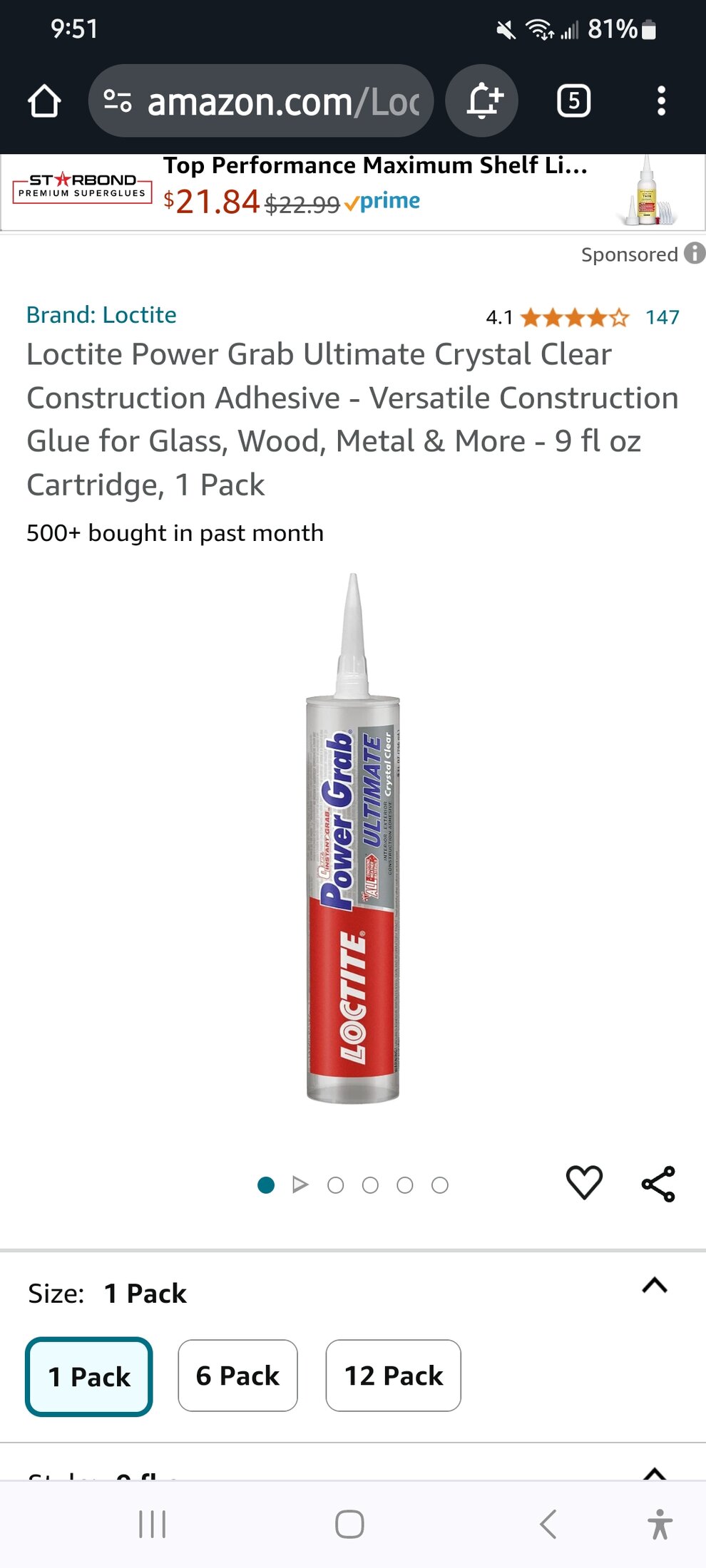Select the 1 Pack size
The height and width of the screenshot is (1568, 706).
89,1376
